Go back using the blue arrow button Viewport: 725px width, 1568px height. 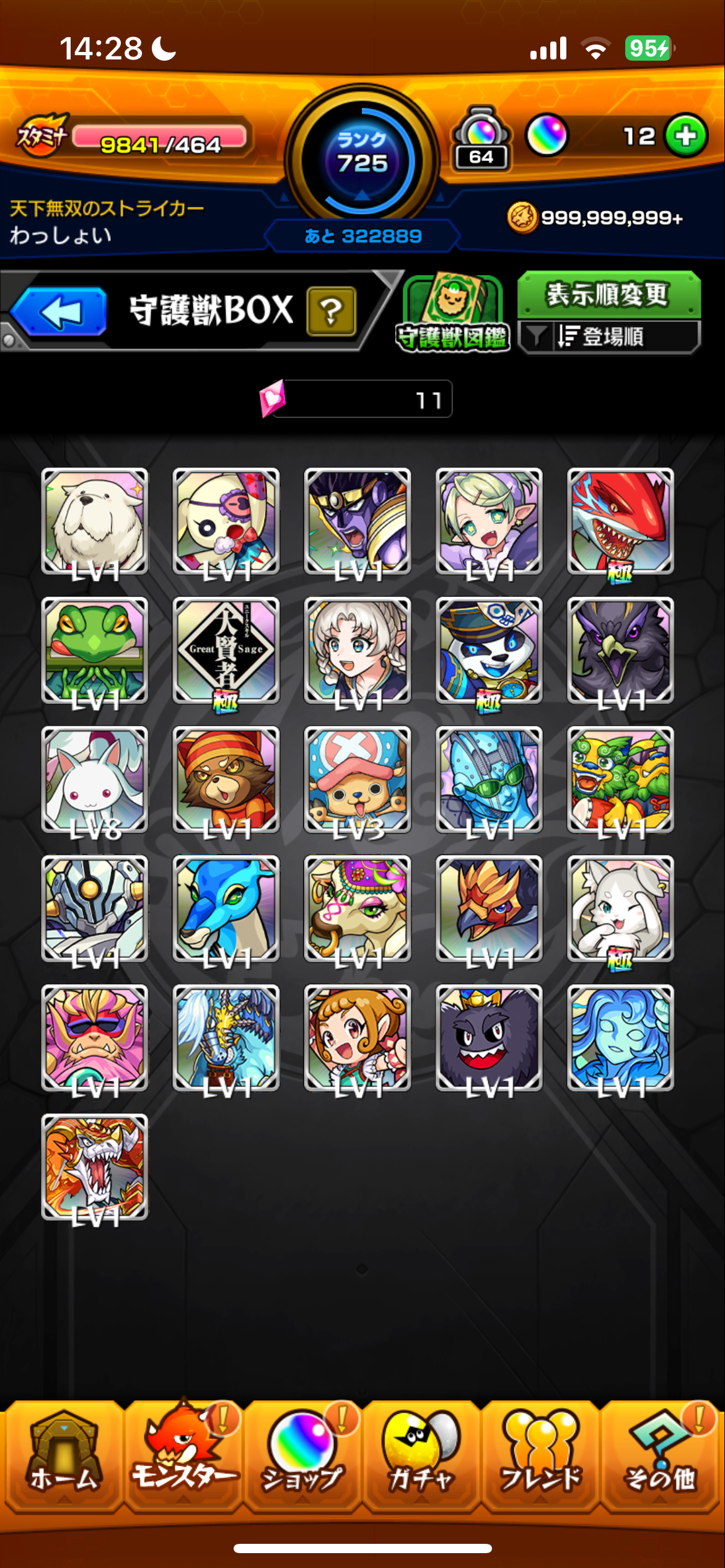click(59, 311)
